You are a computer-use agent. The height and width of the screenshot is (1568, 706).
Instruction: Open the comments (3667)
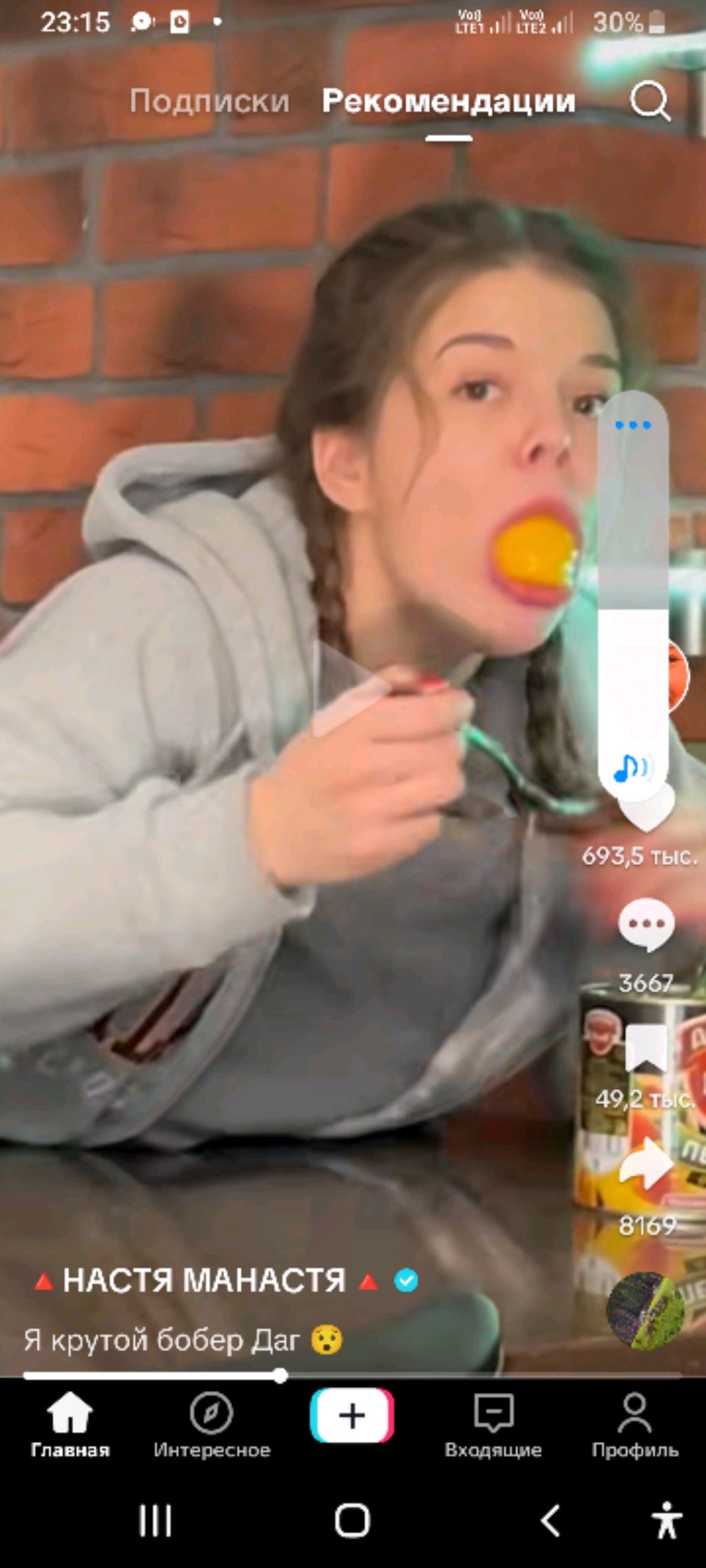tap(645, 925)
